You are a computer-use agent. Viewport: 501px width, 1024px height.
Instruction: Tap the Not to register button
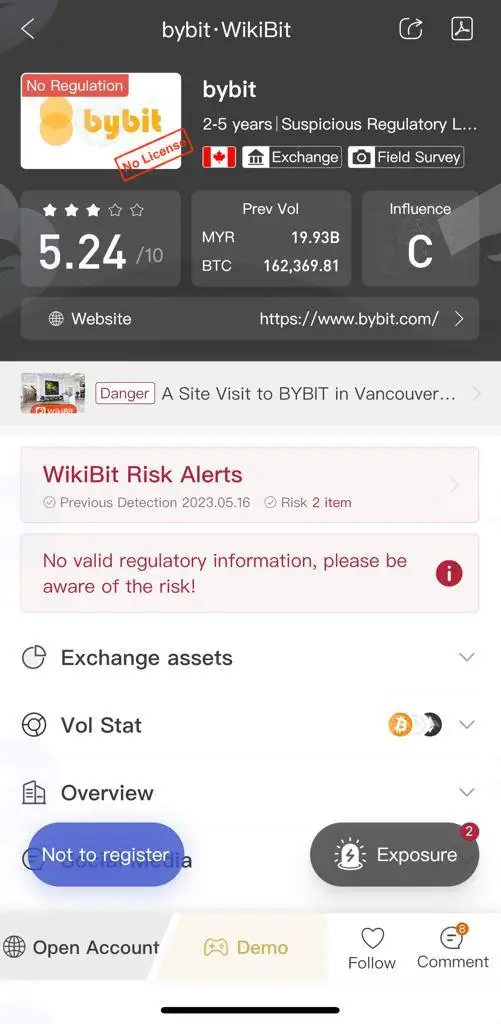pyautogui.click(x=106, y=854)
